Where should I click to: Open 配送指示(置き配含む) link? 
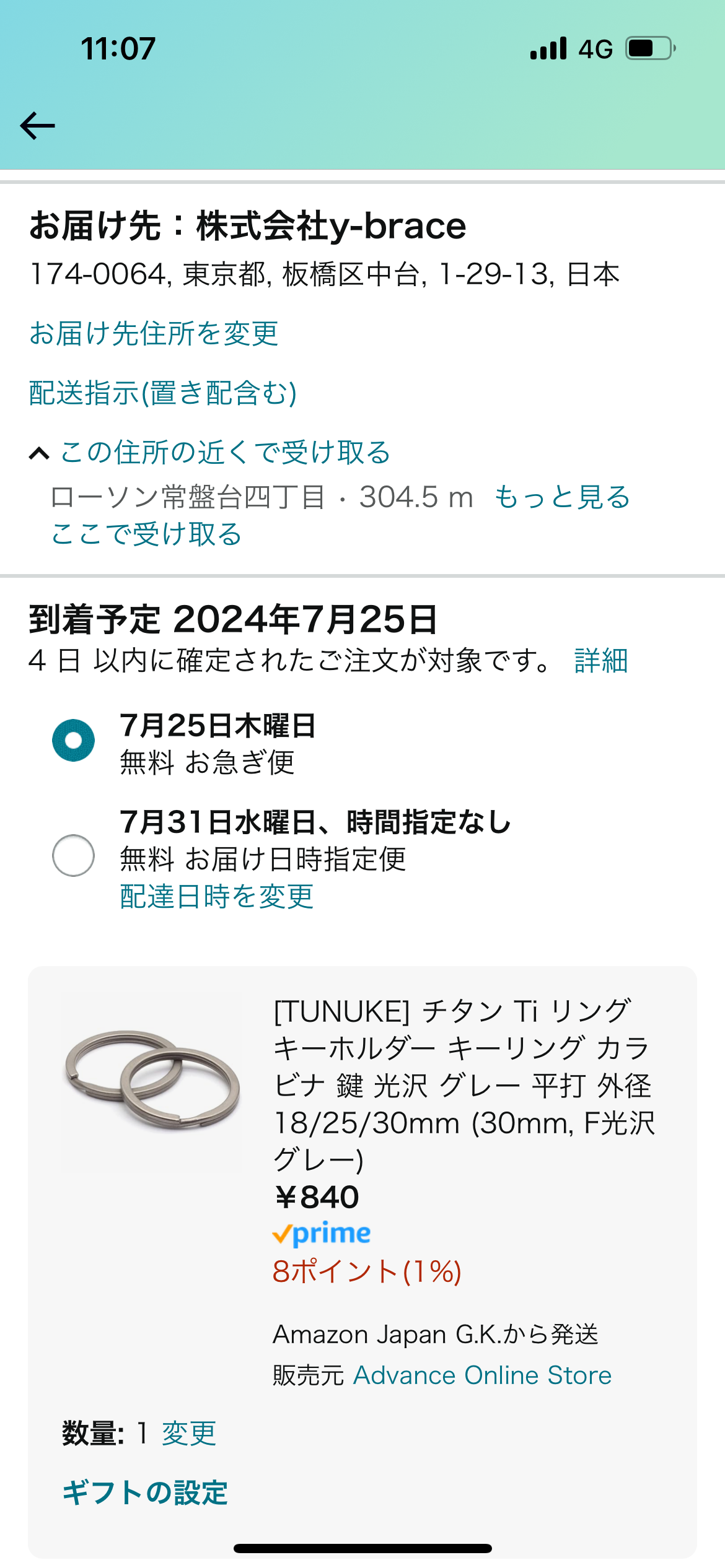pos(163,393)
